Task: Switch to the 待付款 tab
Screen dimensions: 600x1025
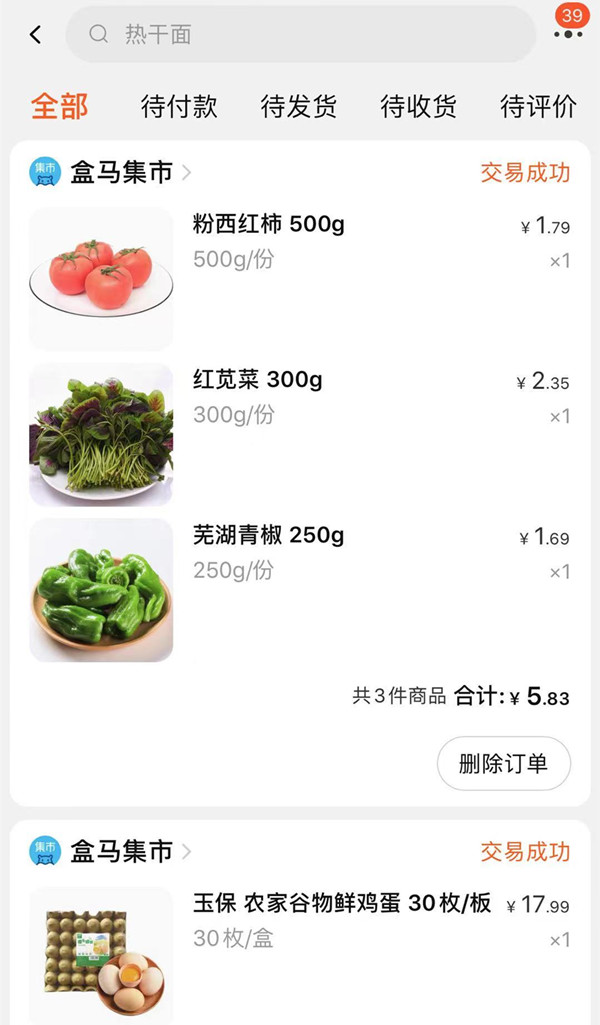Action: coord(179,106)
